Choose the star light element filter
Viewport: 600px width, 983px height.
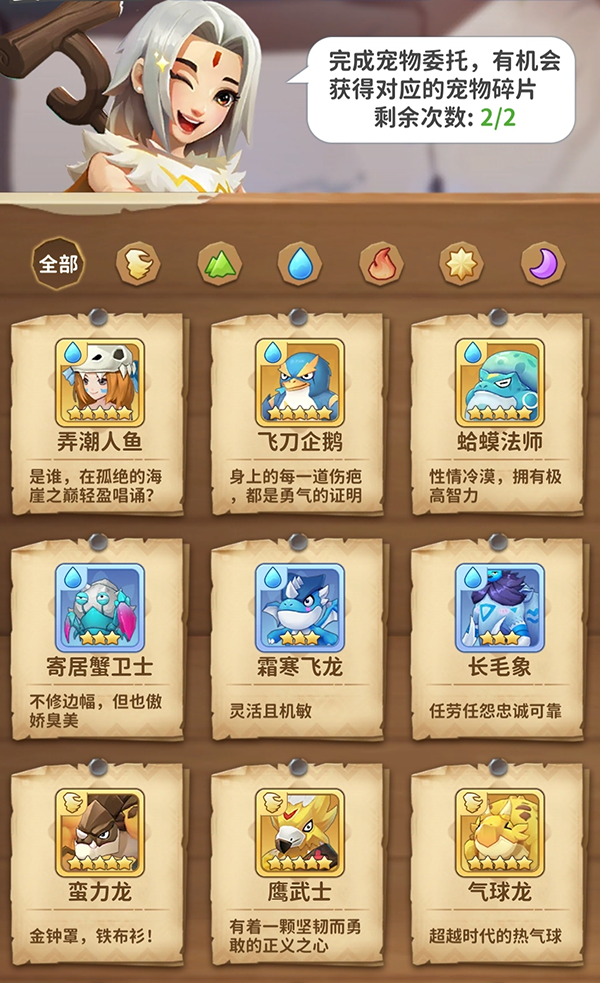click(462, 264)
